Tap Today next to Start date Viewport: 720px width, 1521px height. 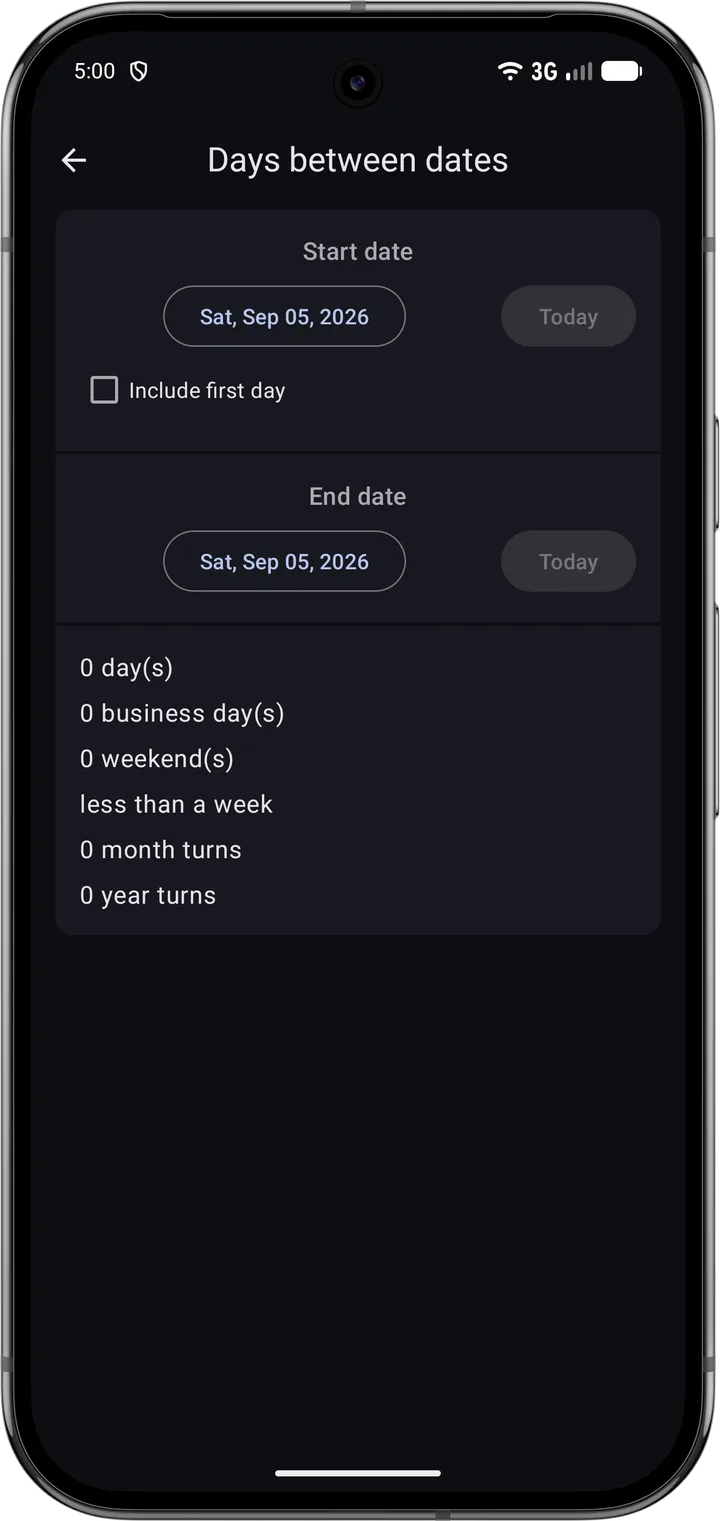click(568, 317)
